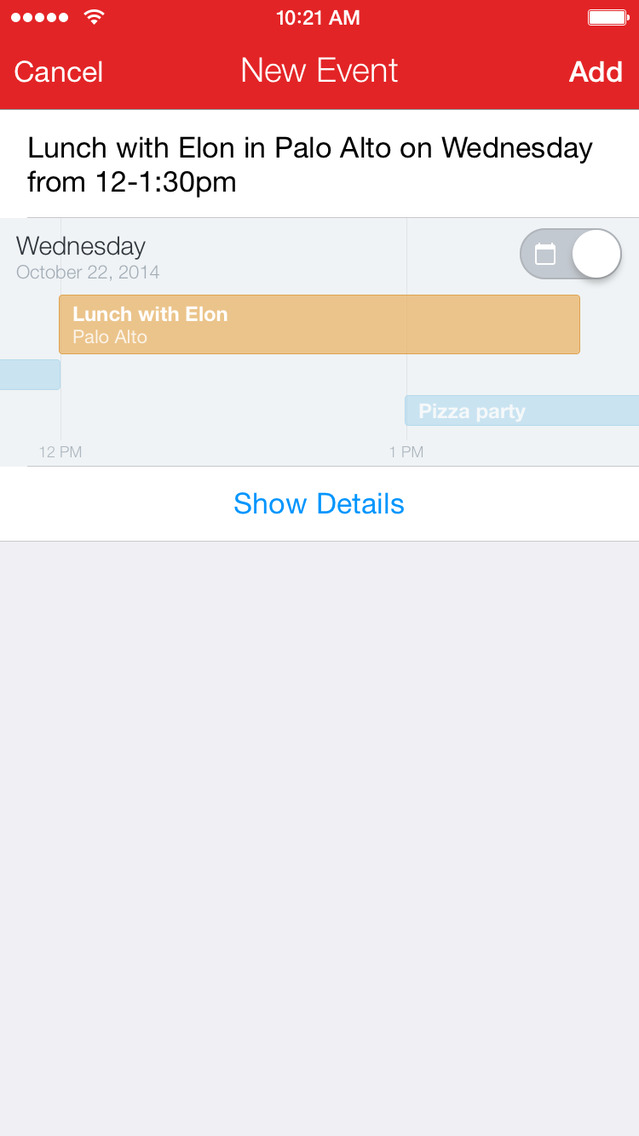Screen dimensions: 639x1136
Task: Cancel the new event
Action: [59, 72]
